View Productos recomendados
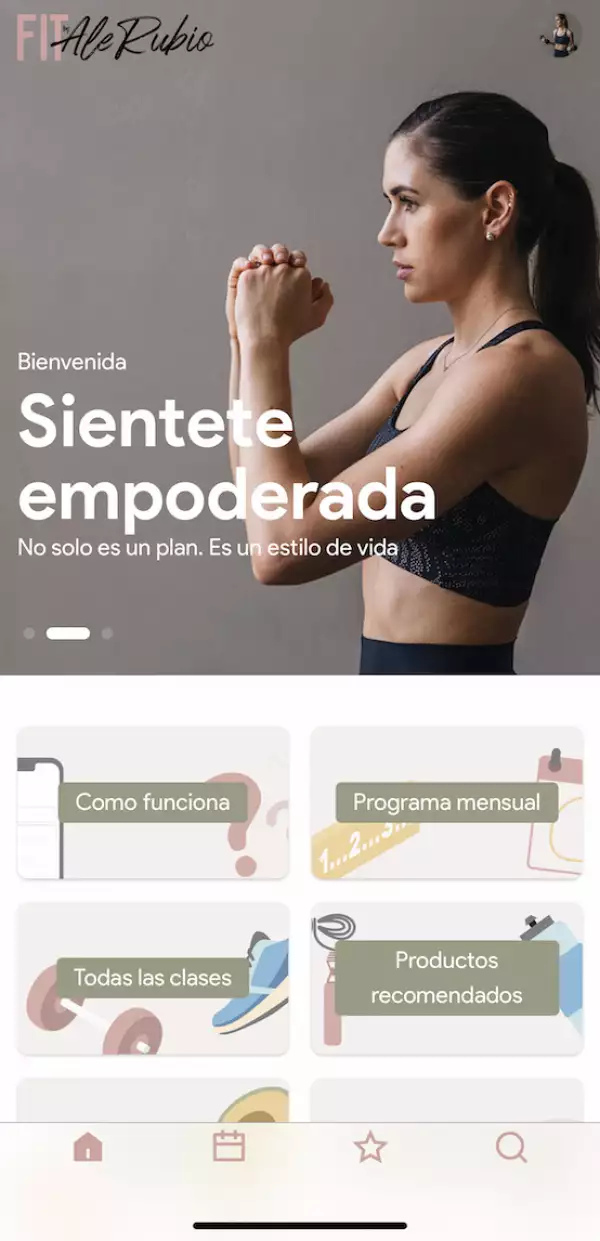 (446, 979)
